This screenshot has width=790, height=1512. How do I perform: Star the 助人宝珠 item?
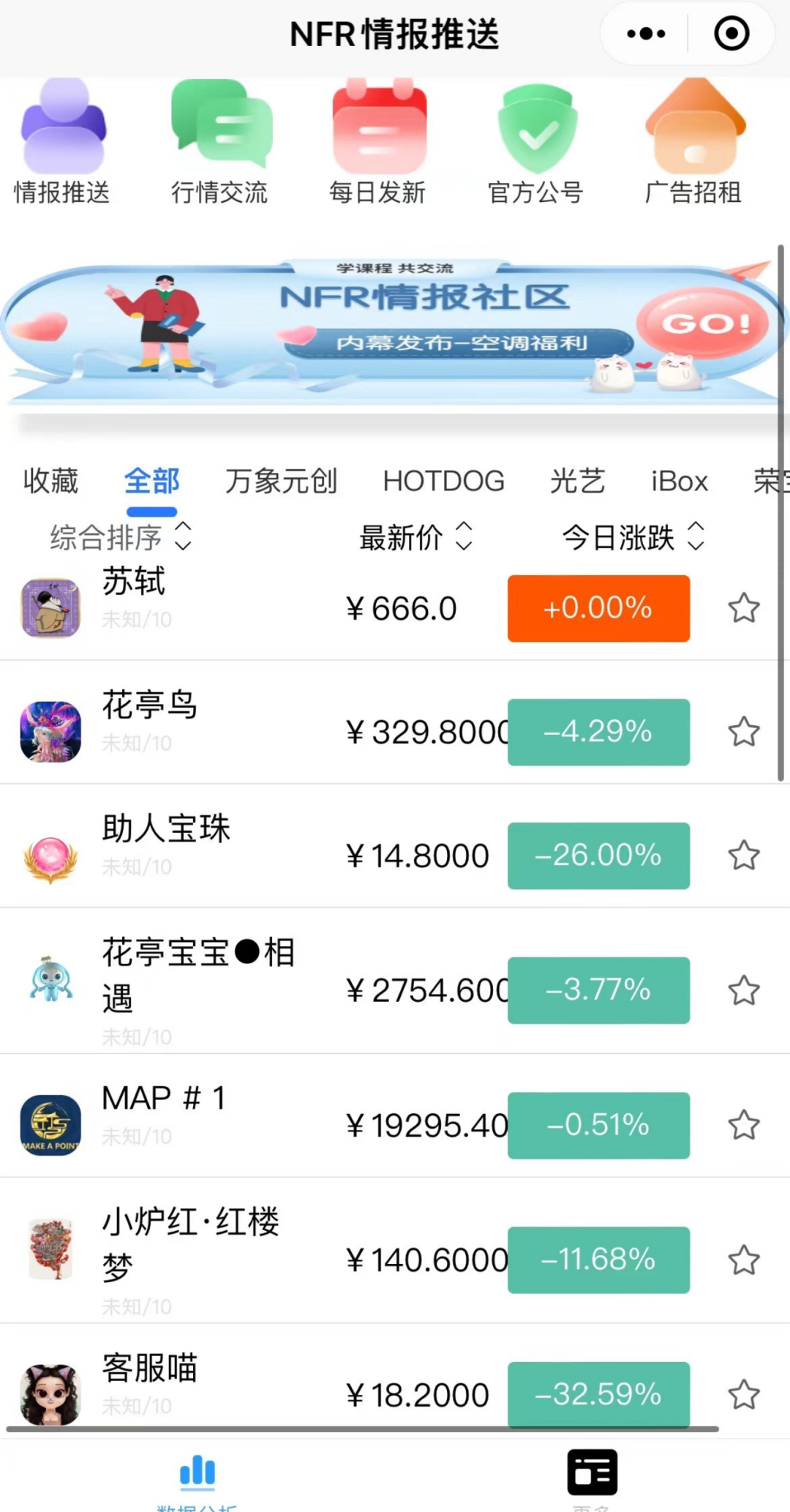[744, 855]
